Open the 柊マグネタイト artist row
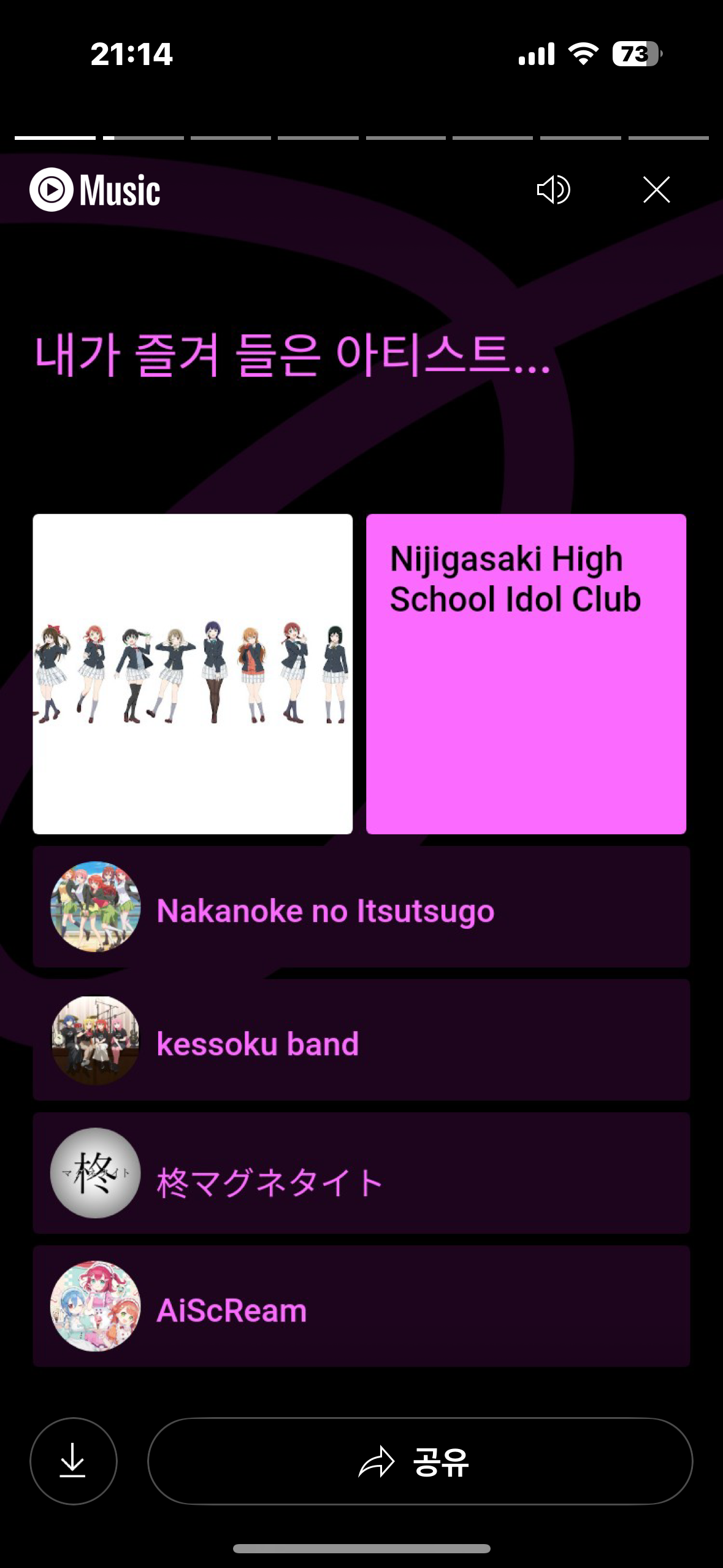 click(x=361, y=1173)
